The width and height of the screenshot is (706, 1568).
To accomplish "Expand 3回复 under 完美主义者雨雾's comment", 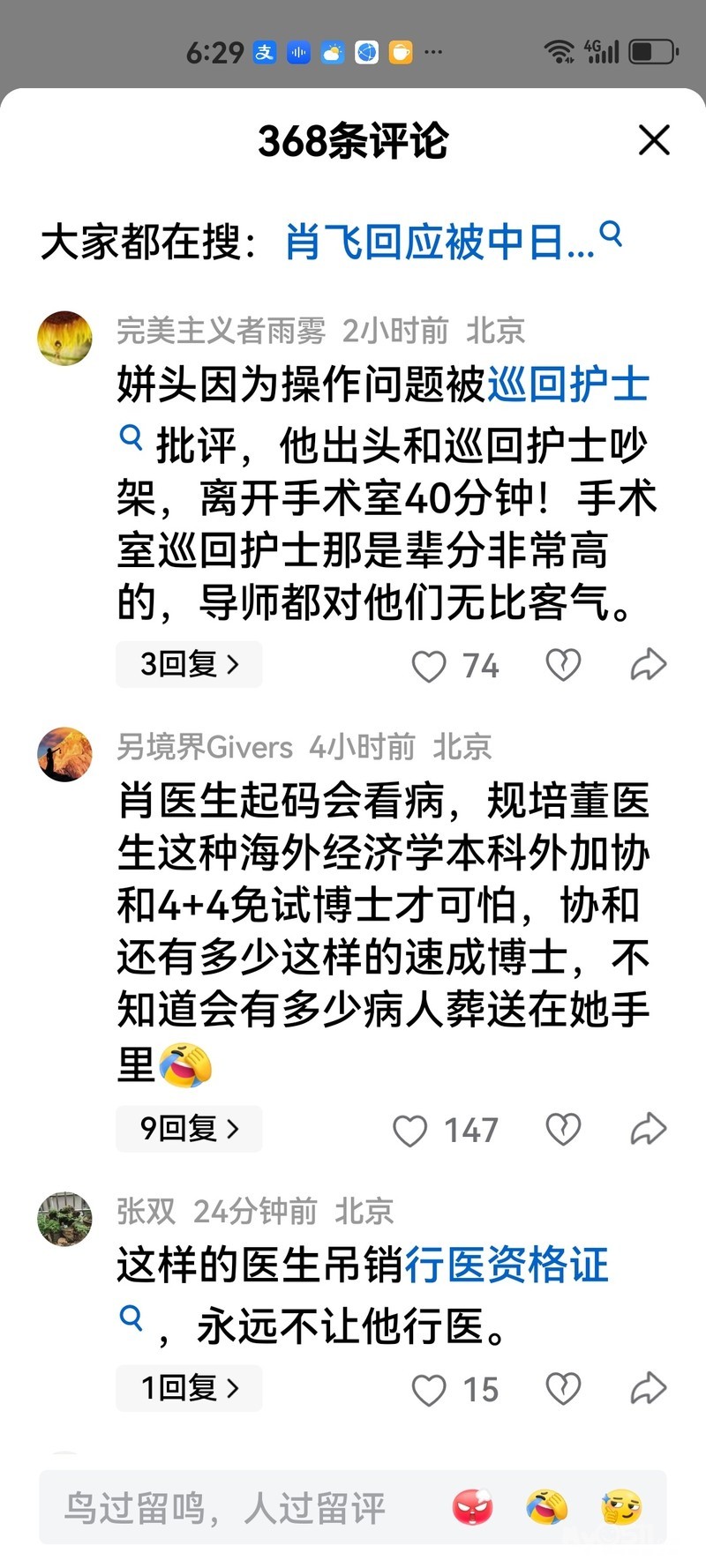I will click(189, 664).
